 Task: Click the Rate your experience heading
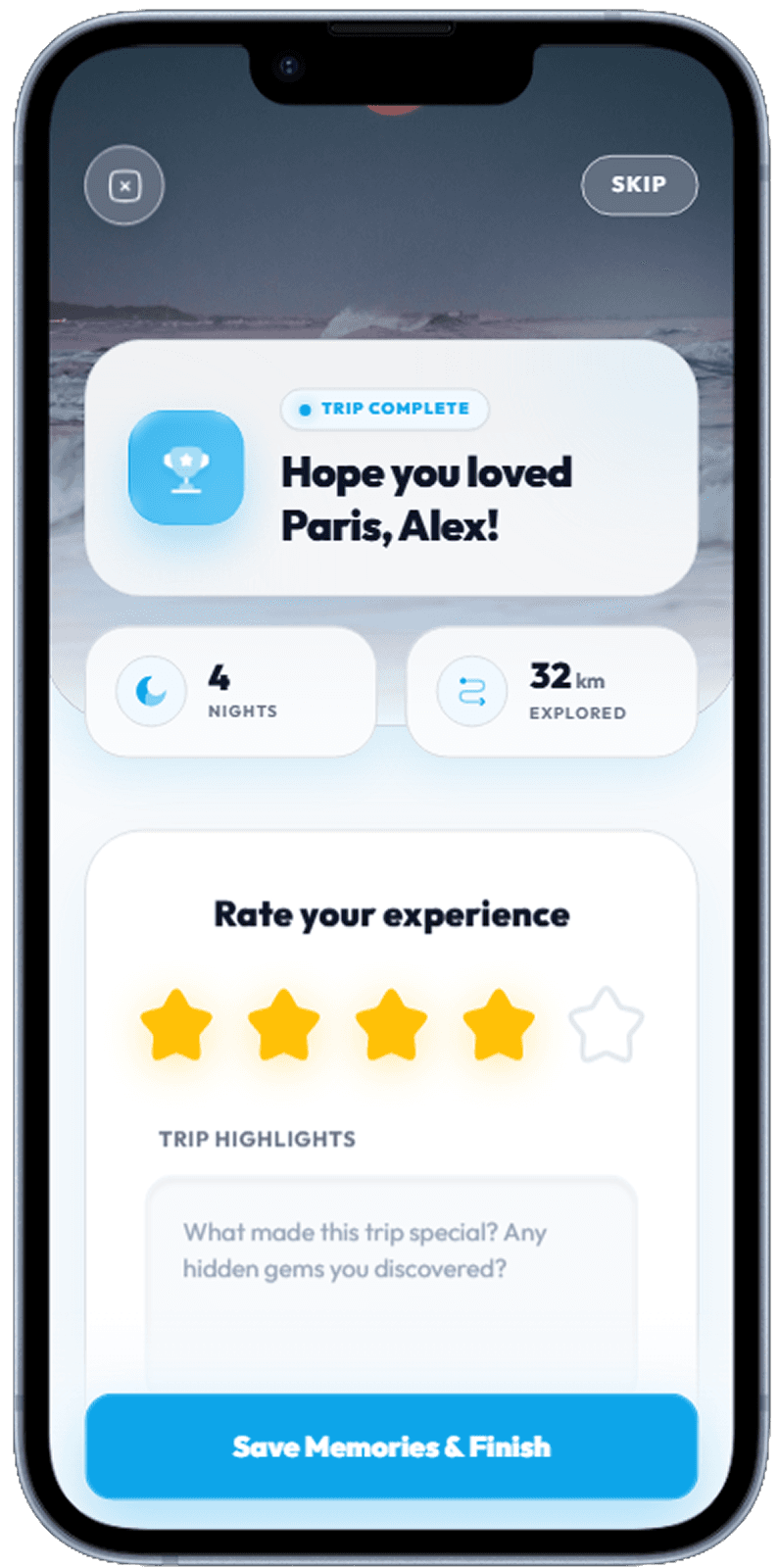[x=391, y=913]
